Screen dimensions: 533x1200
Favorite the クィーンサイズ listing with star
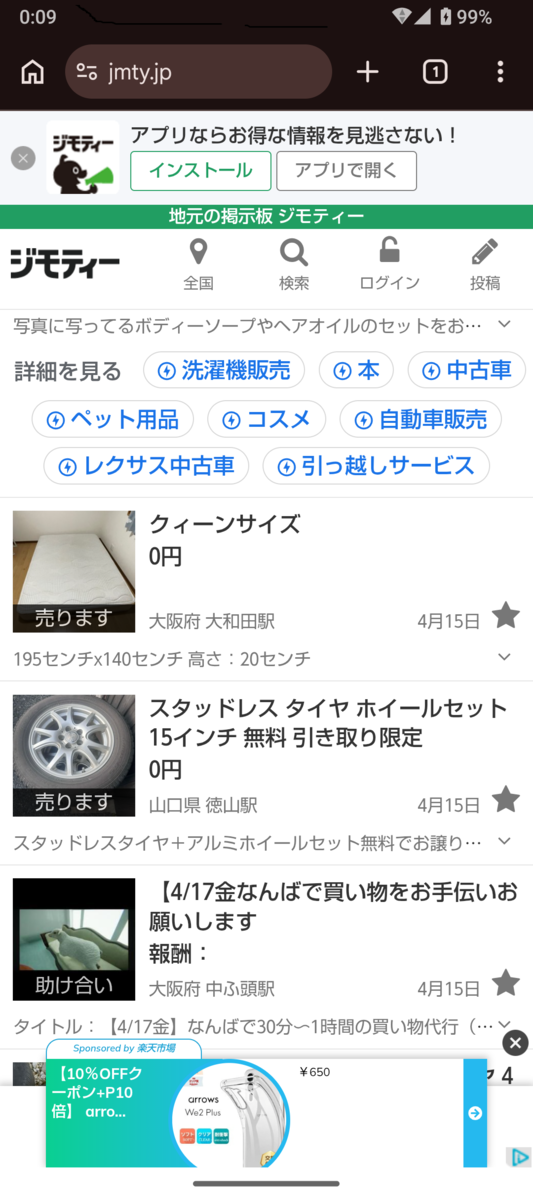click(506, 616)
